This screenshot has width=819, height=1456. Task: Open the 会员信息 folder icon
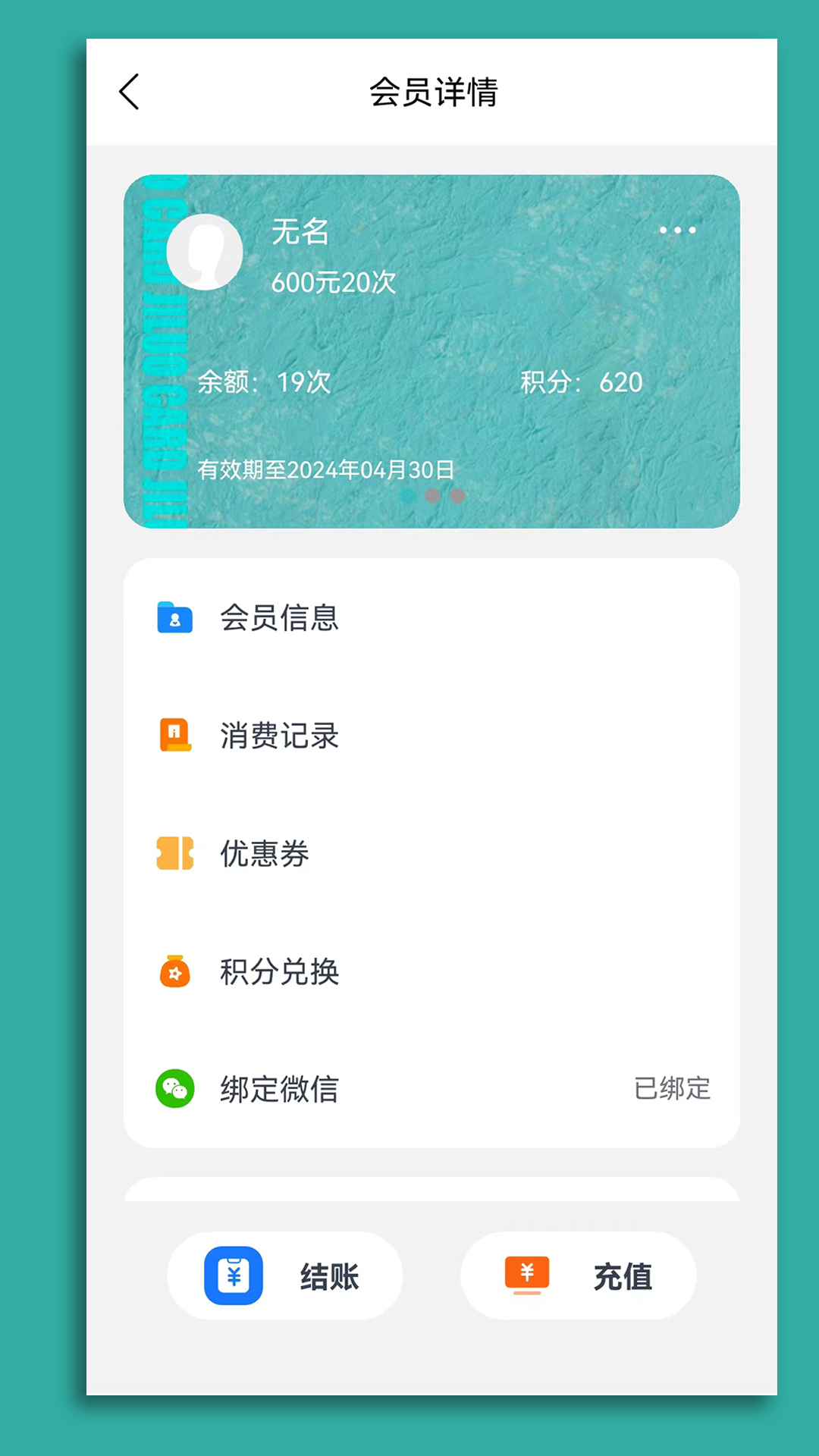pyautogui.click(x=174, y=618)
